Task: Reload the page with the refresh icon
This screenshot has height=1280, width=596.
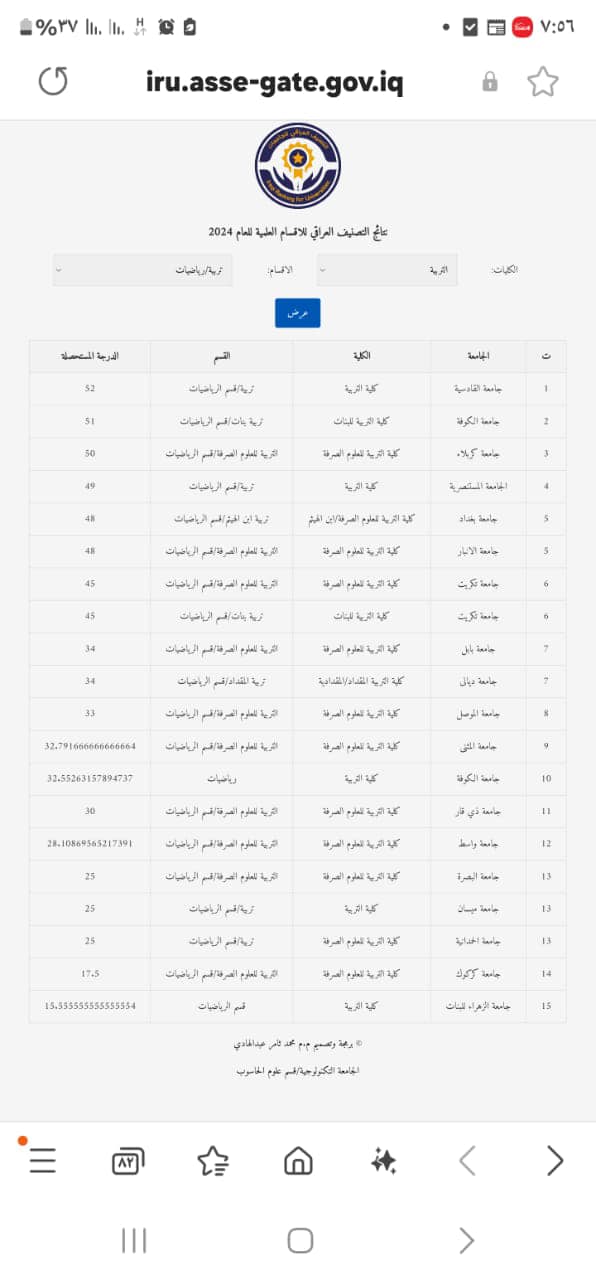Action: click(x=52, y=81)
